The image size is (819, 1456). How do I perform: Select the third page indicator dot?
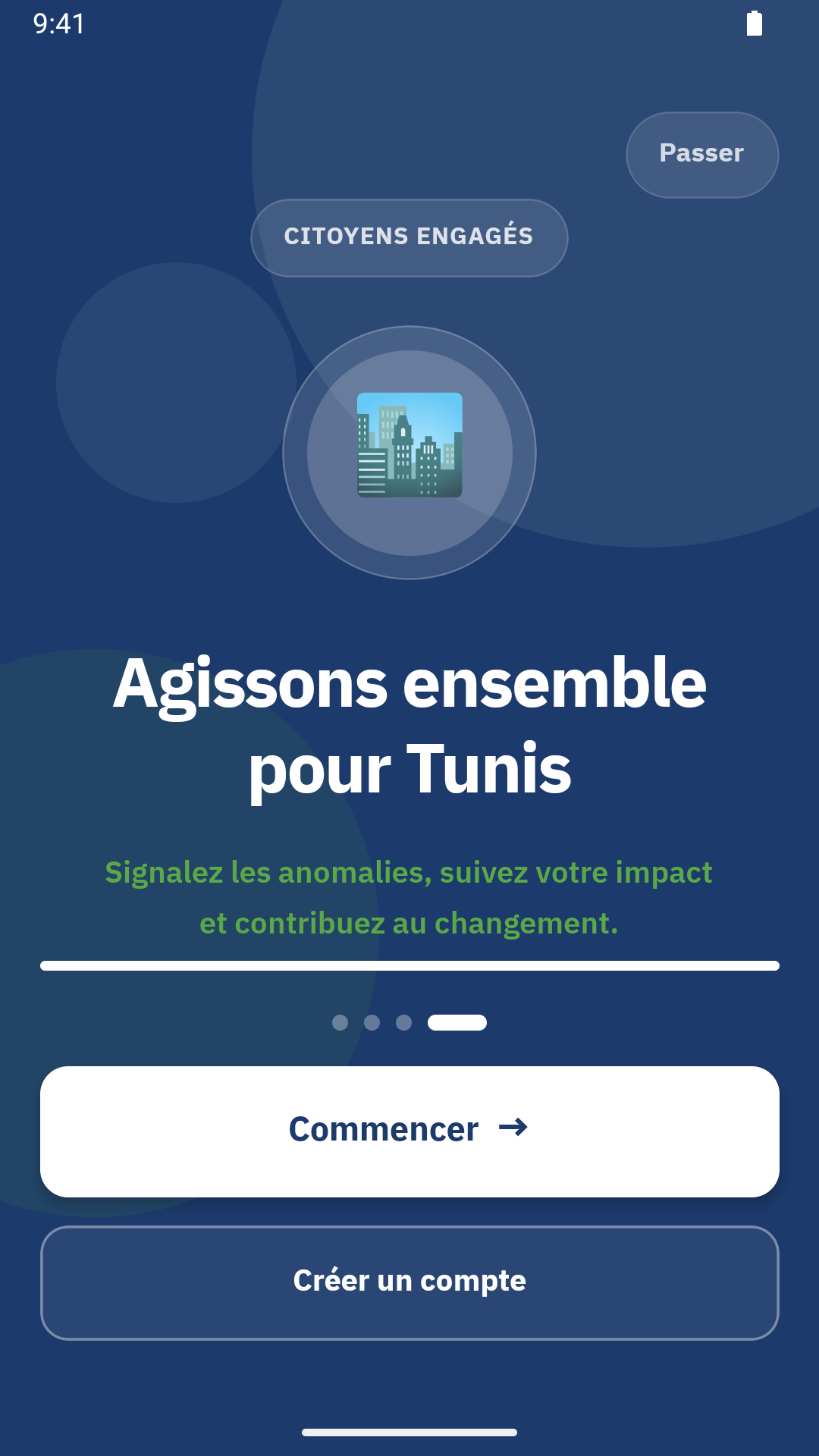tap(404, 1022)
